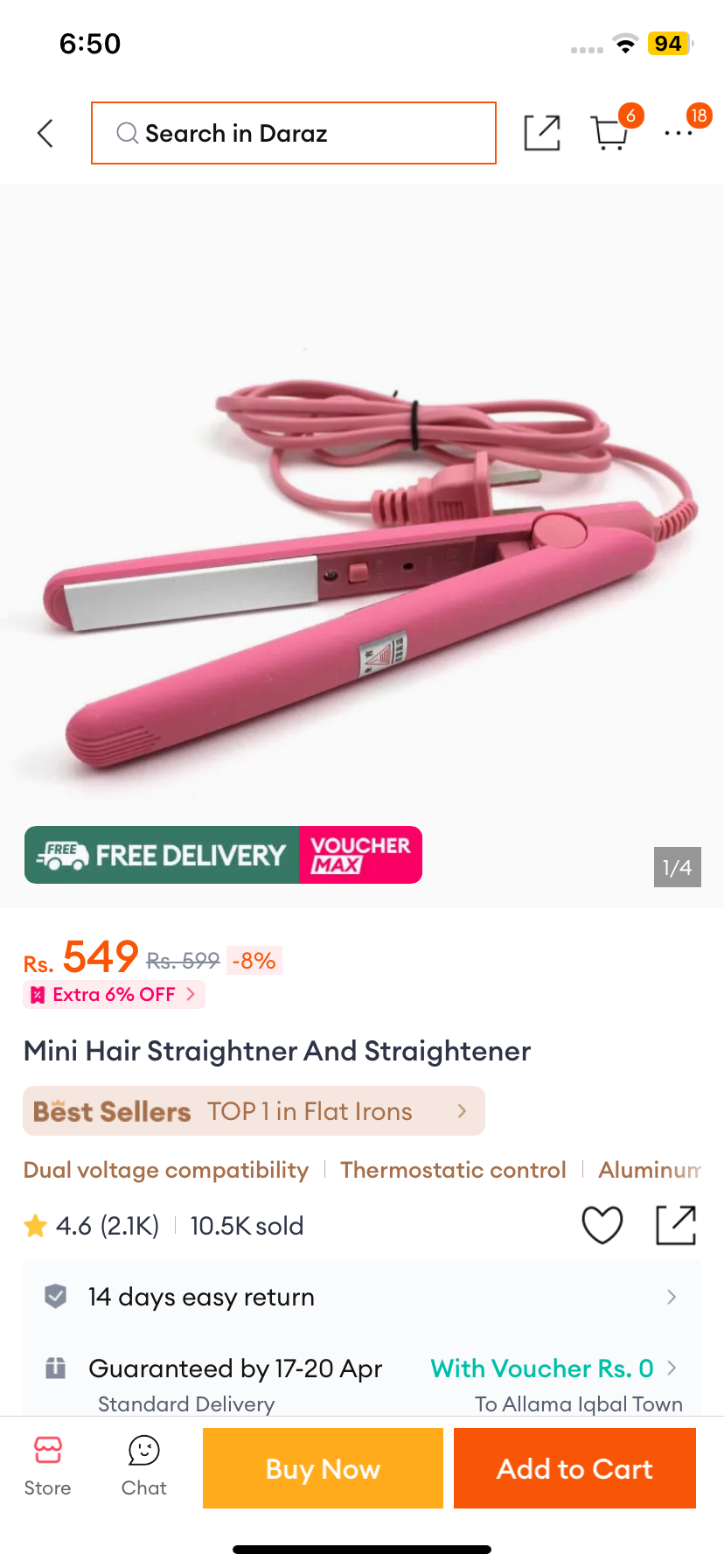Visit the seller's Store
Image resolution: width=724 pixels, height=1568 pixels.
[x=48, y=1466]
